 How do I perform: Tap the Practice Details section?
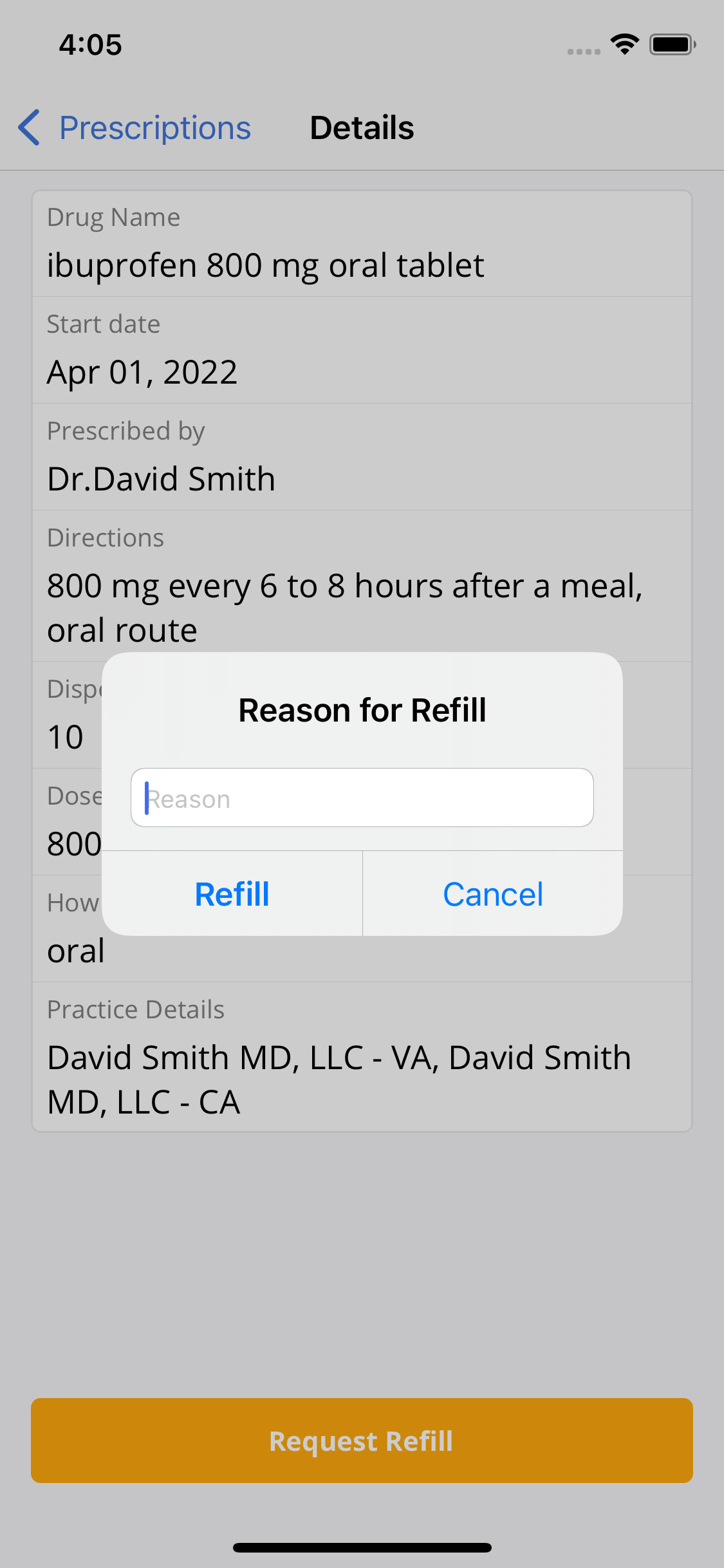point(135,1009)
